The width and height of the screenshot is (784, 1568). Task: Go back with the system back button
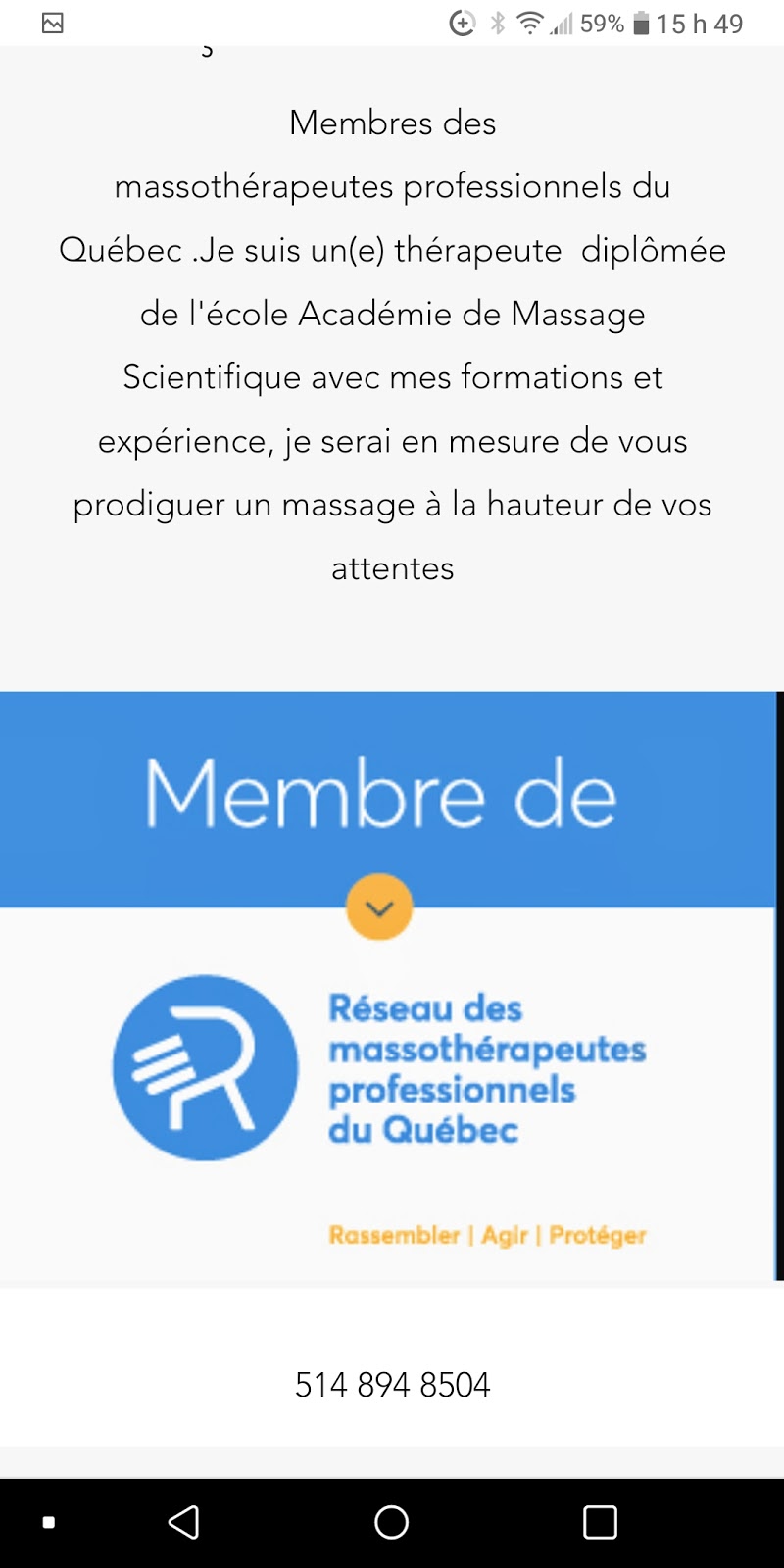pyautogui.click(x=184, y=1522)
